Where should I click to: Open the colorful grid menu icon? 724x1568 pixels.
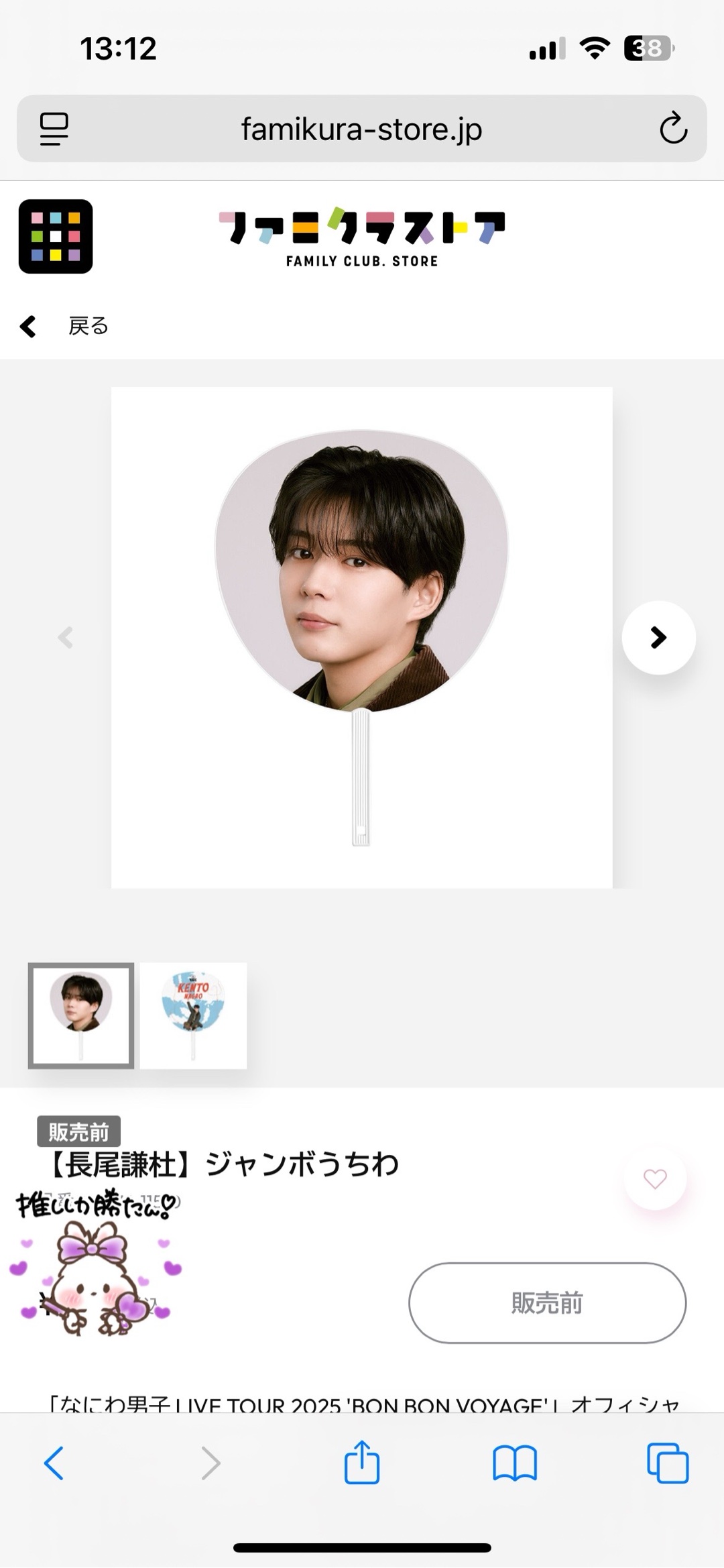pos(56,236)
